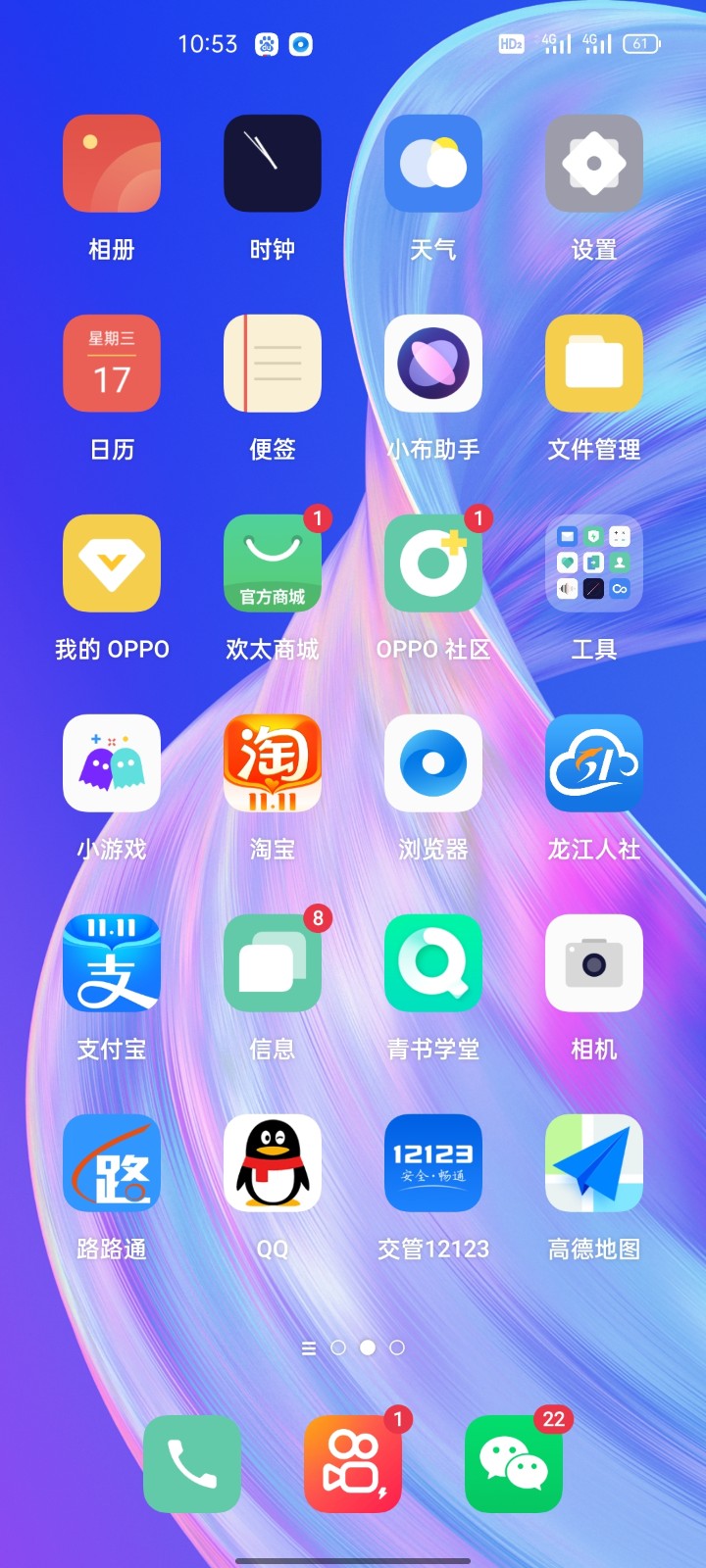Launch the 相机 camera
This screenshot has height=1568, width=706.
point(594,963)
